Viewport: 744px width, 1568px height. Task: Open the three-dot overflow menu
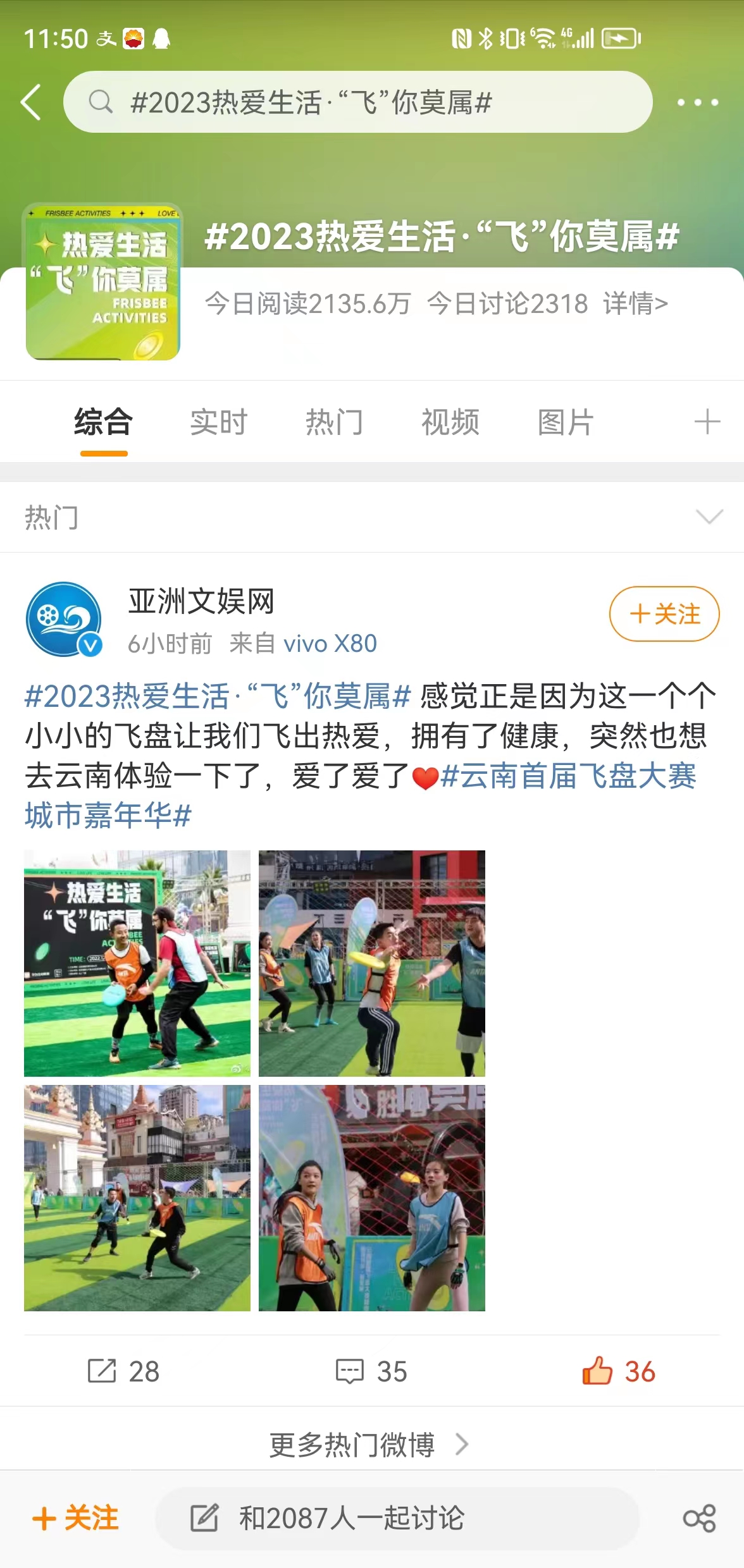[697, 102]
